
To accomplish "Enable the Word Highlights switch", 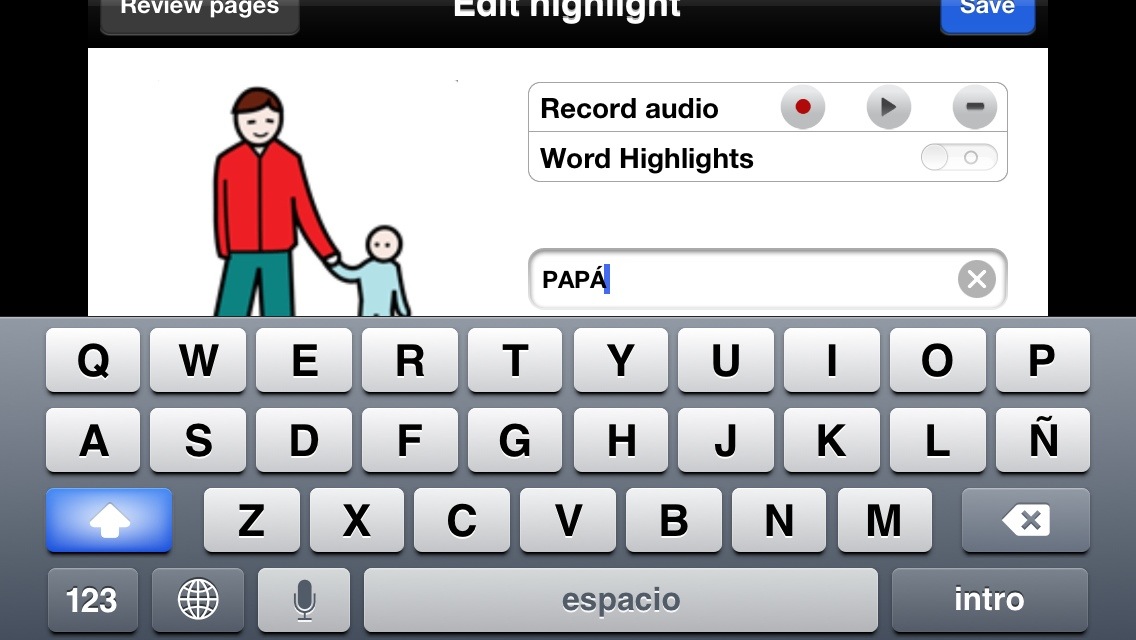I will coord(959,158).
